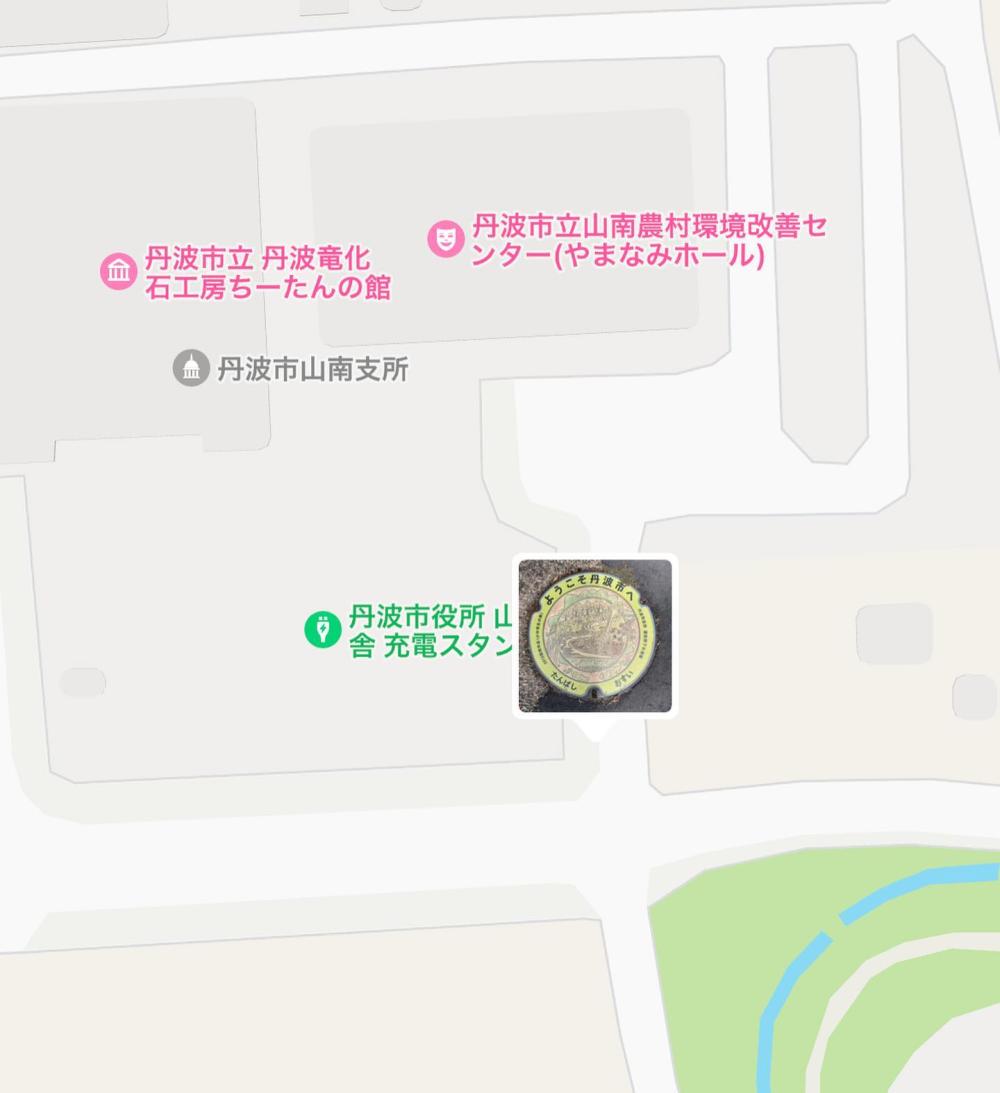This screenshot has width=1000, height=1093.
Task: Select the 充電スタンド EV charging marker
Action: (x=322, y=629)
